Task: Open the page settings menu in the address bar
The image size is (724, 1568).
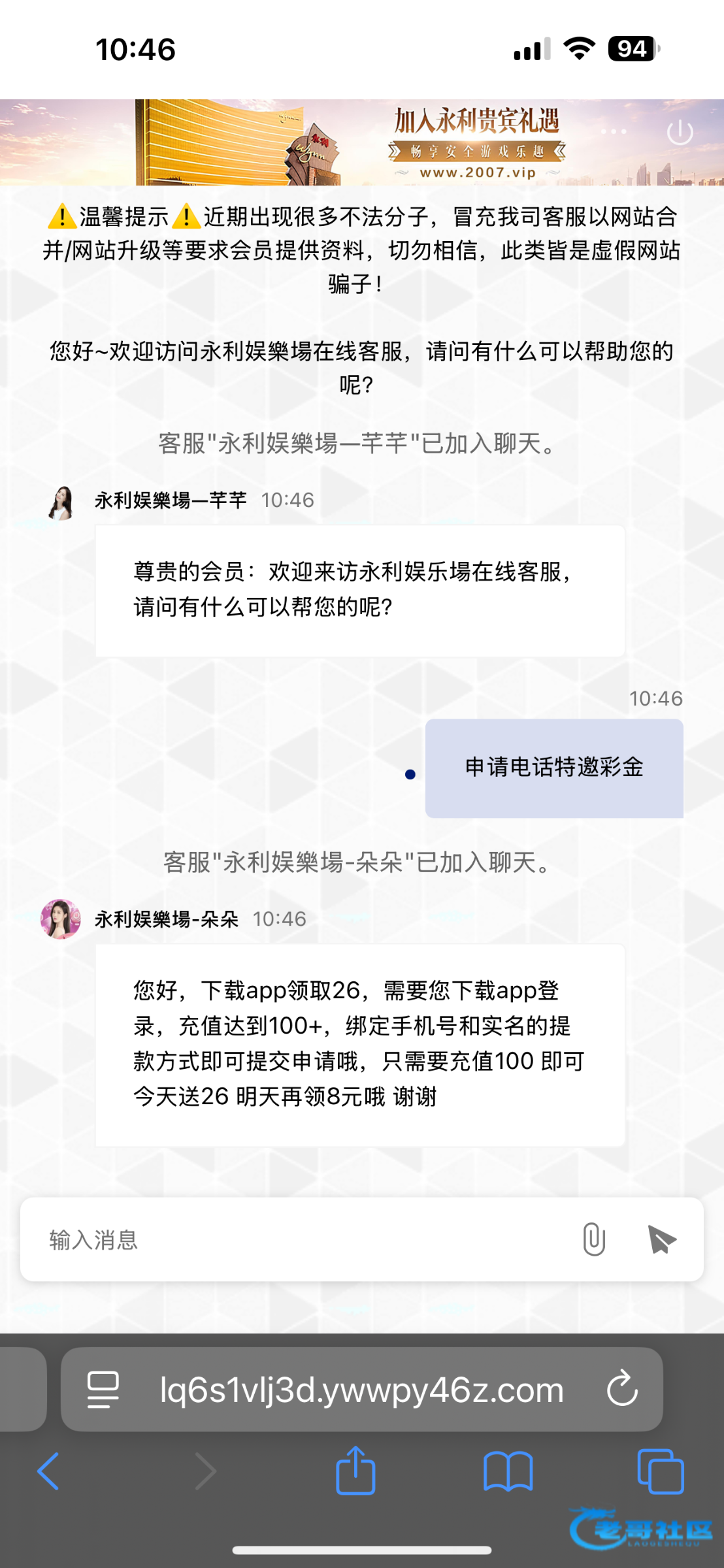Action: click(x=103, y=1390)
